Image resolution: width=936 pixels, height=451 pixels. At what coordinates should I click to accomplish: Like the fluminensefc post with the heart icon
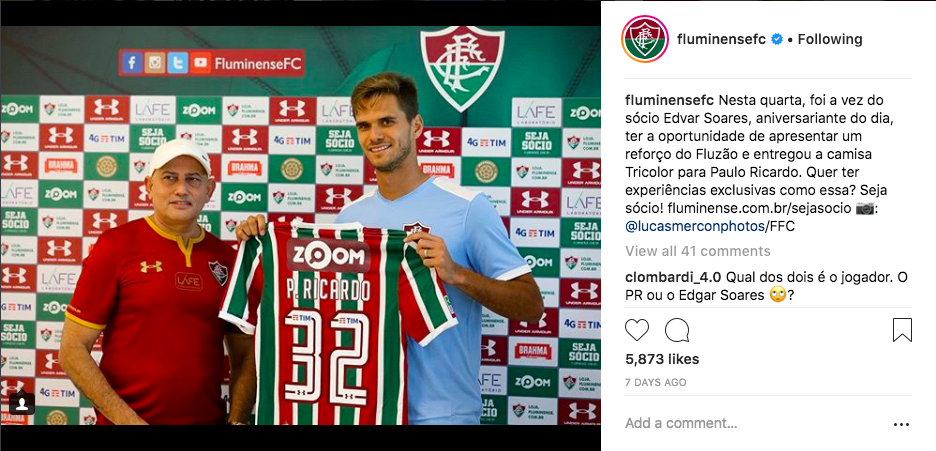[637, 329]
